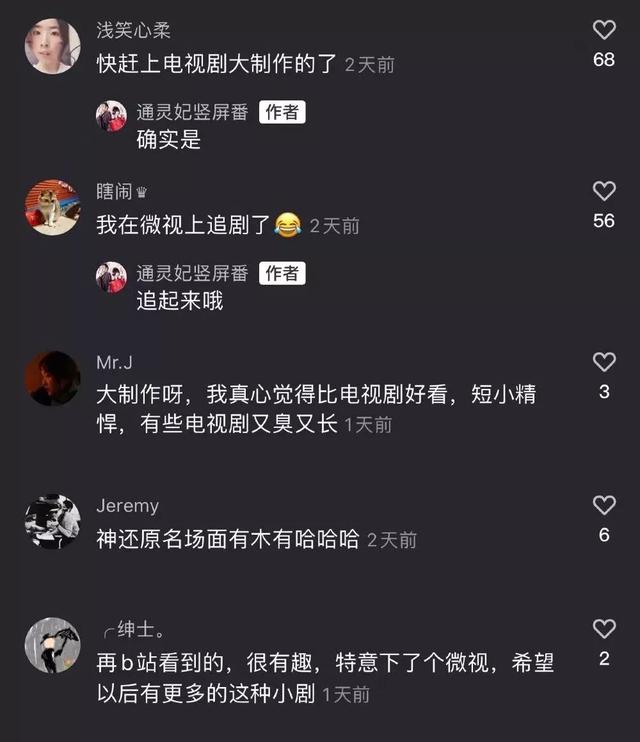Like Mr.J's comment
This screenshot has width=640, height=742.
[604, 362]
